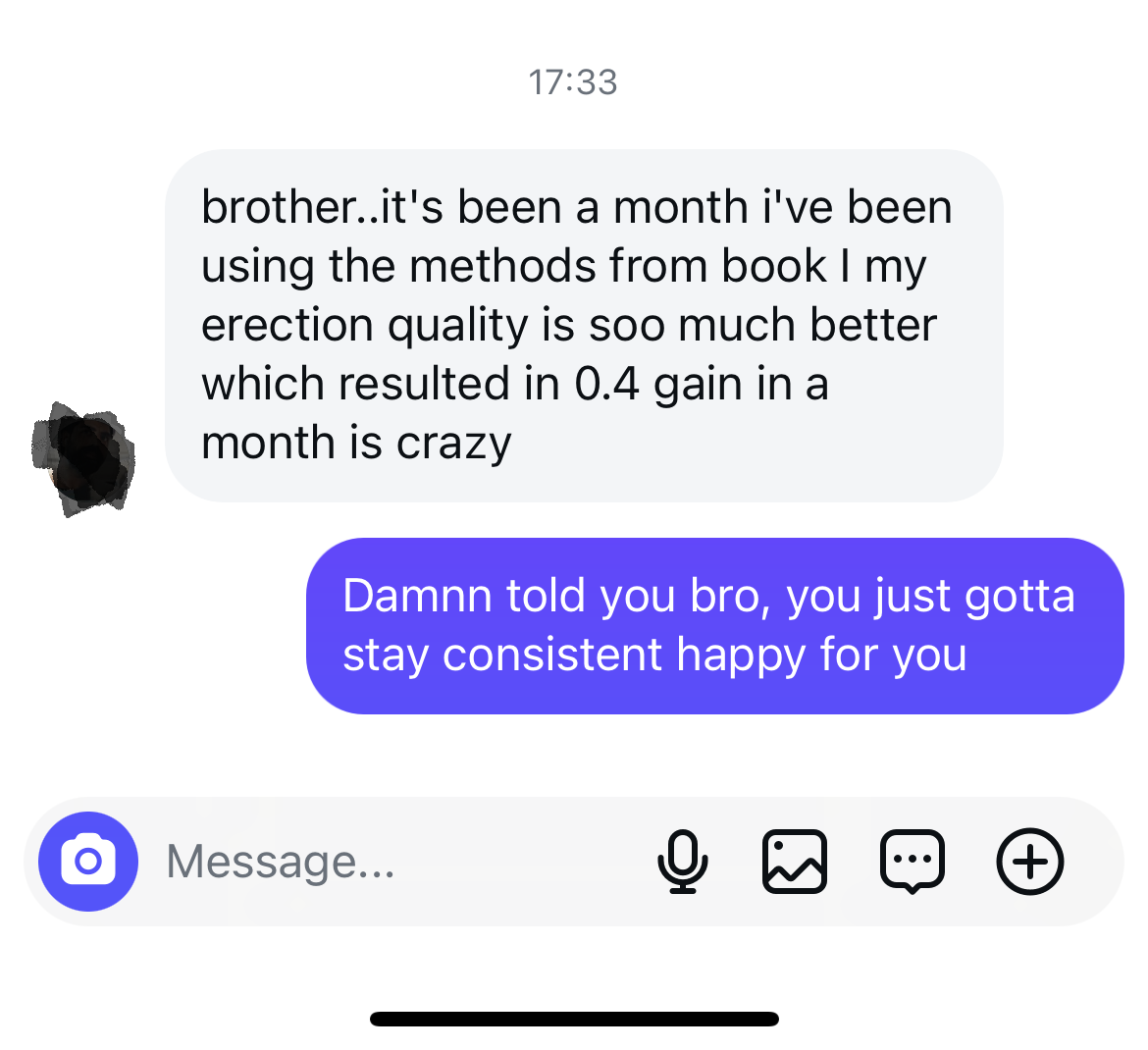Open the sender's blacked-out profile picture

(84, 459)
